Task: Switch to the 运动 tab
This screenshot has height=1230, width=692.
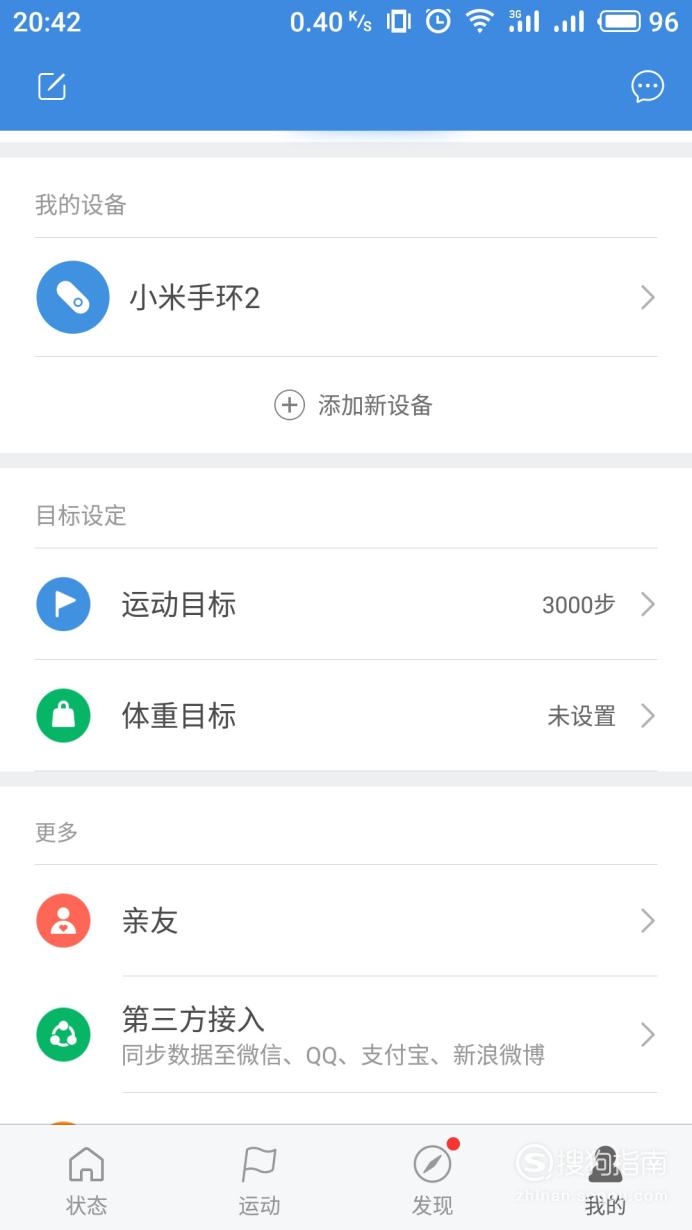Action: coord(259,1180)
